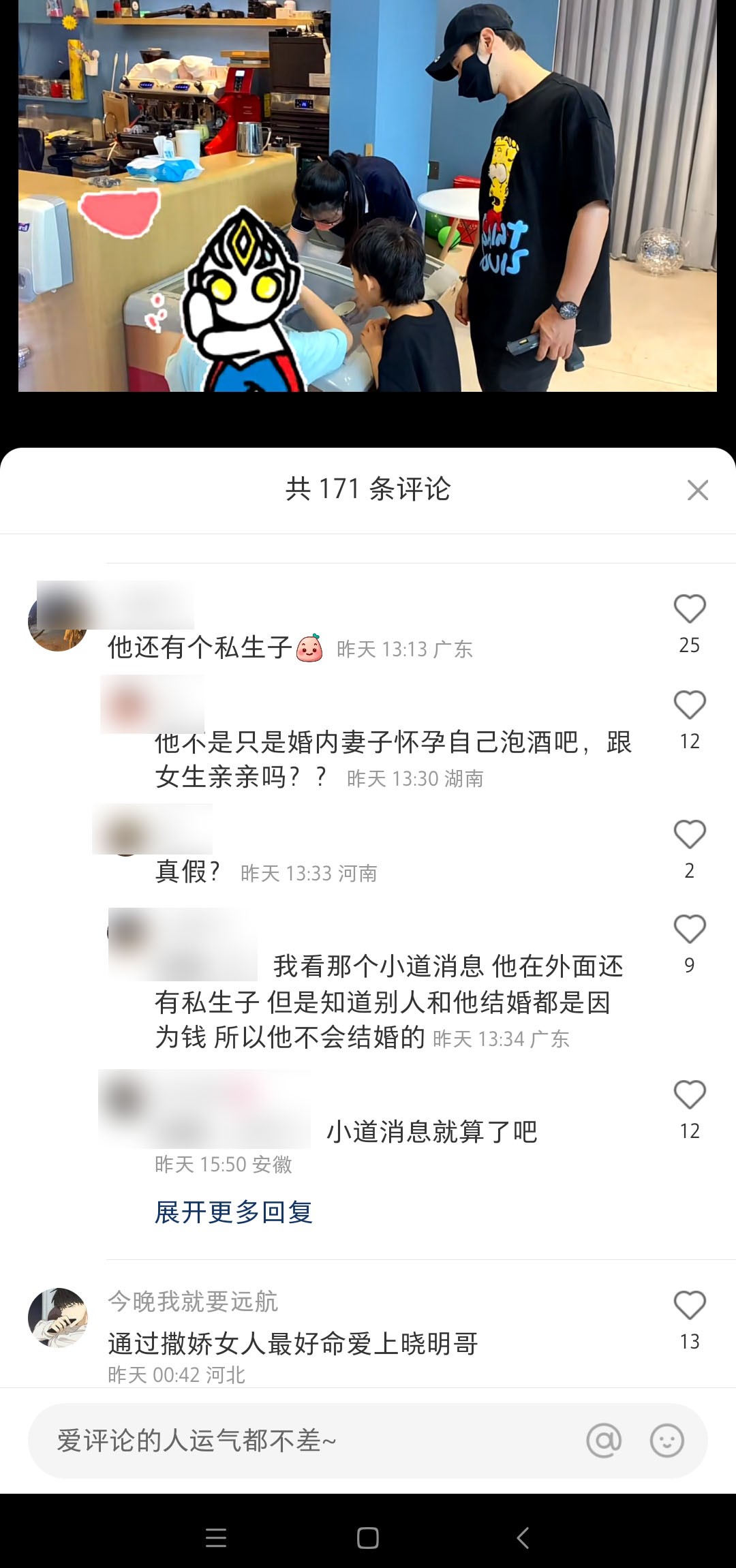Image resolution: width=736 pixels, height=1568 pixels.
Task: Go to the system home screen
Action: pos(368,1537)
